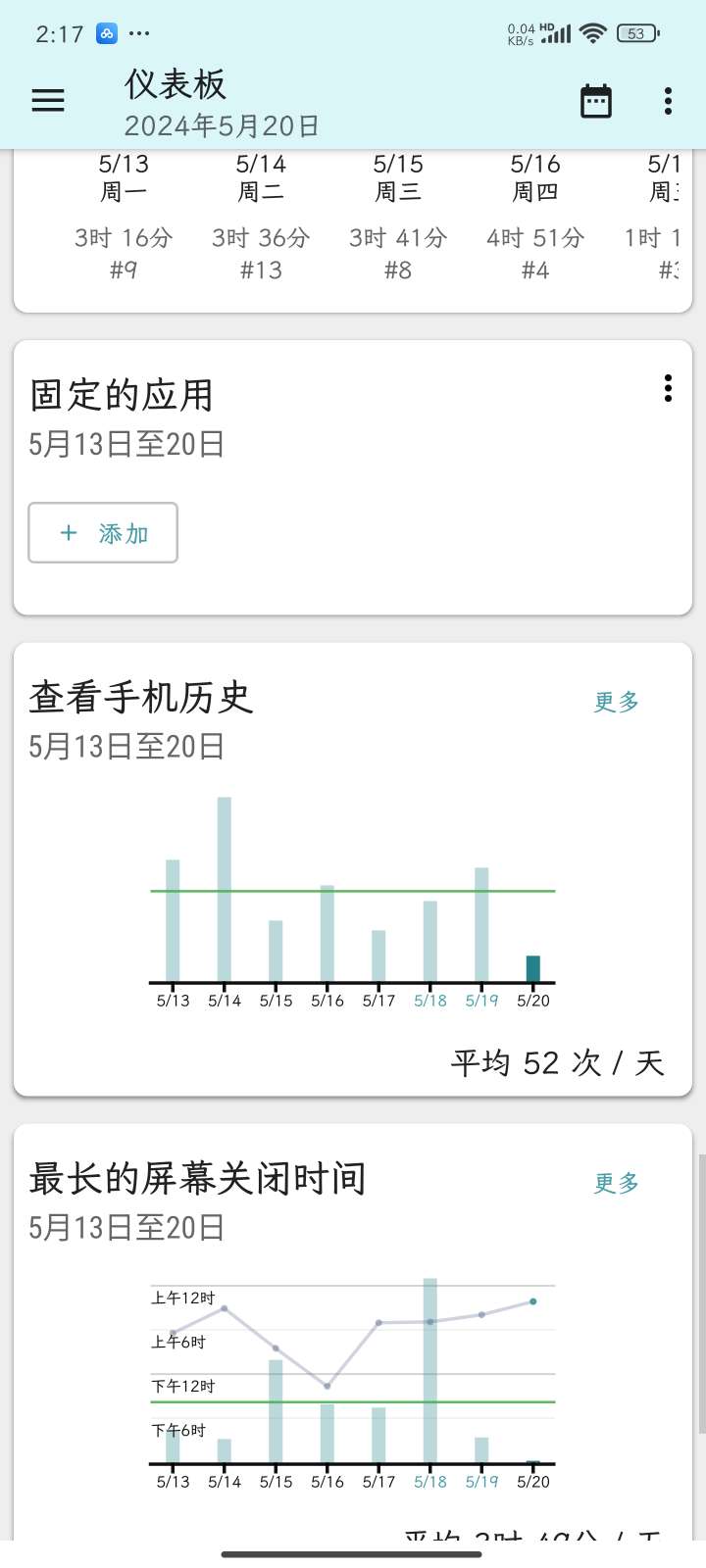Open the 5/13 周一 usage summary
This screenshot has height=1568, width=706.
[x=124, y=218]
